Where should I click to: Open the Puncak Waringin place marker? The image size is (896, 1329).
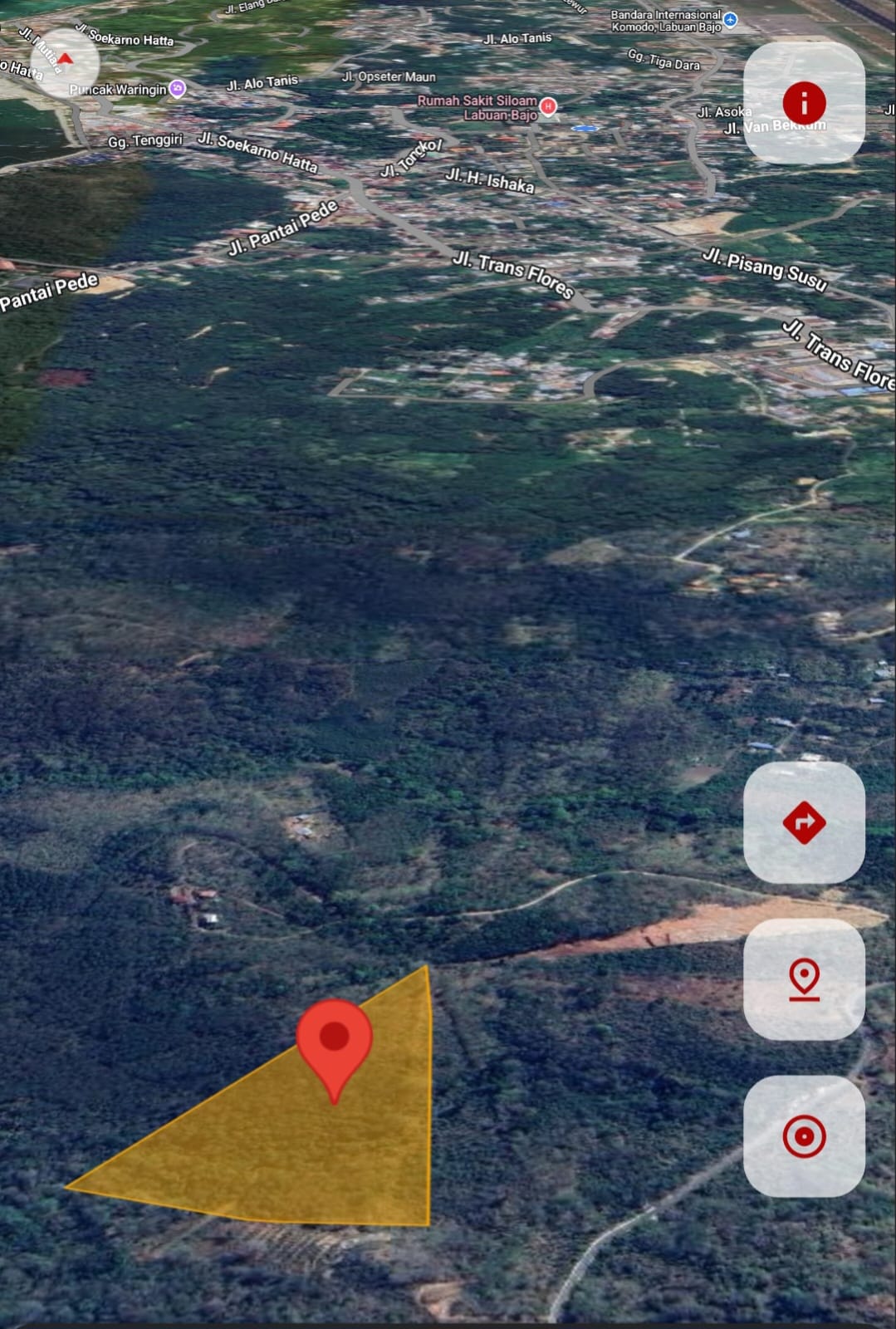177,88
